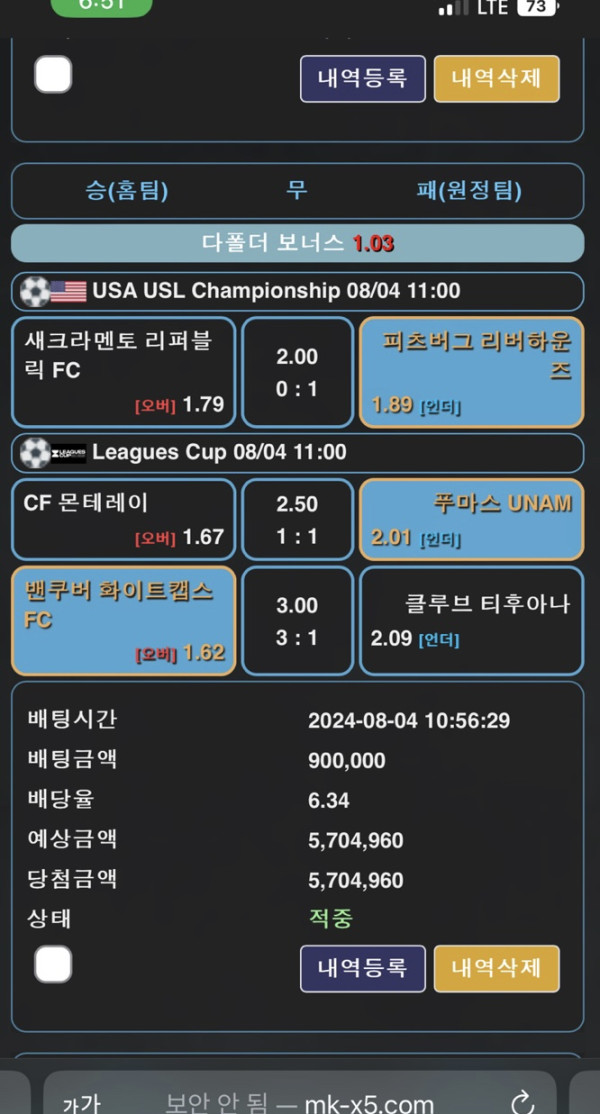Tap 내역등록 below the 적중 status
This screenshot has height=1114, width=600.
362,968
